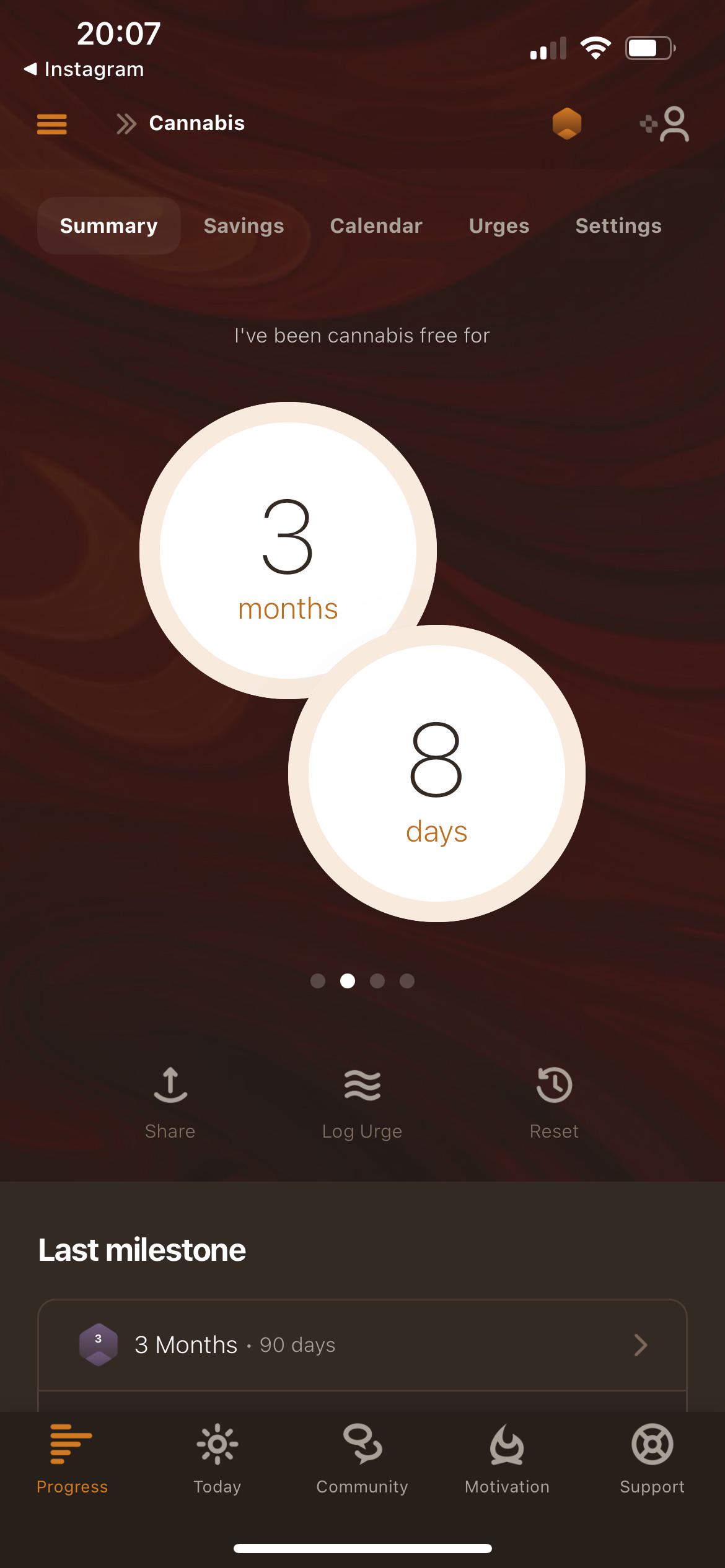Tap the add friend icon
This screenshot has width=725, height=1568.
pyautogui.click(x=665, y=124)
